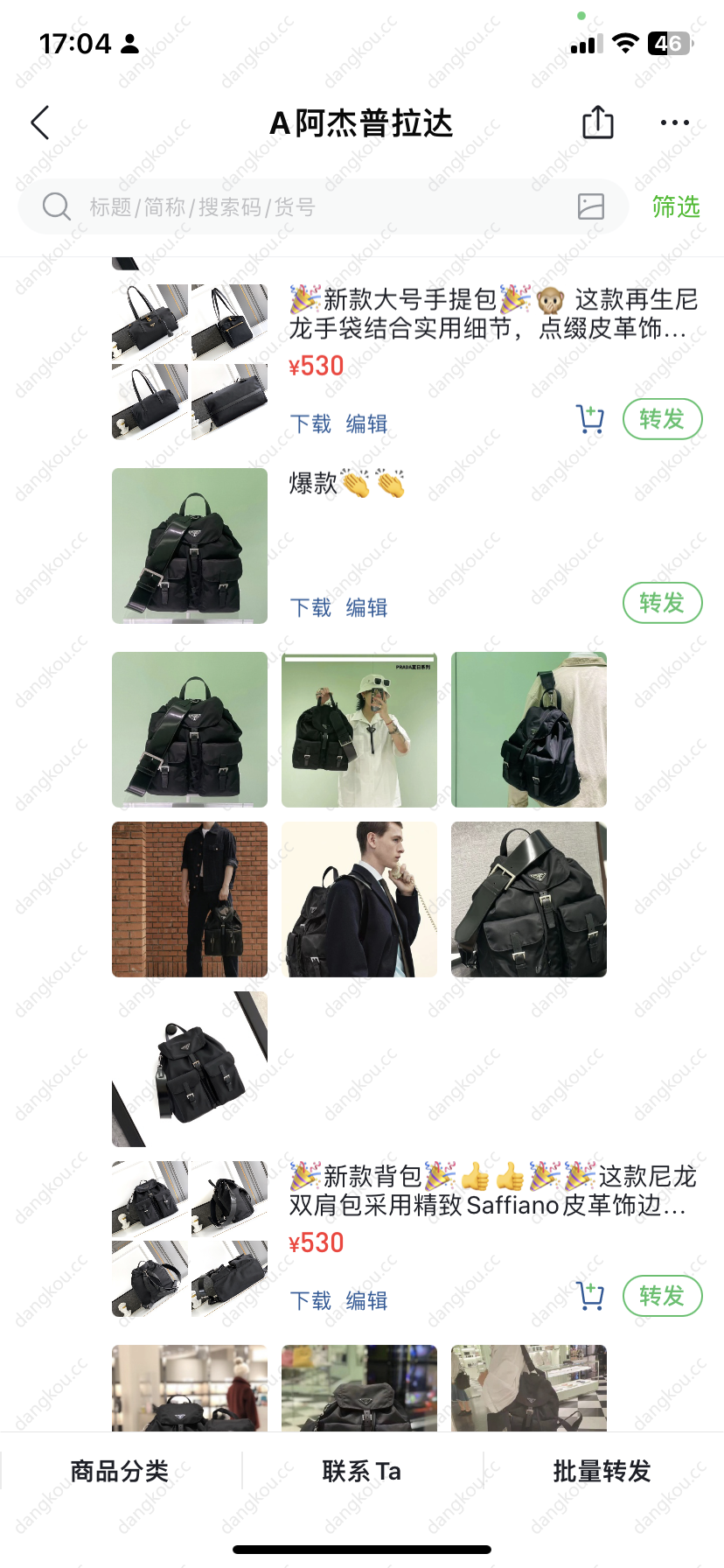Add the 新款大号手提包 item to cart

(590, 419)
